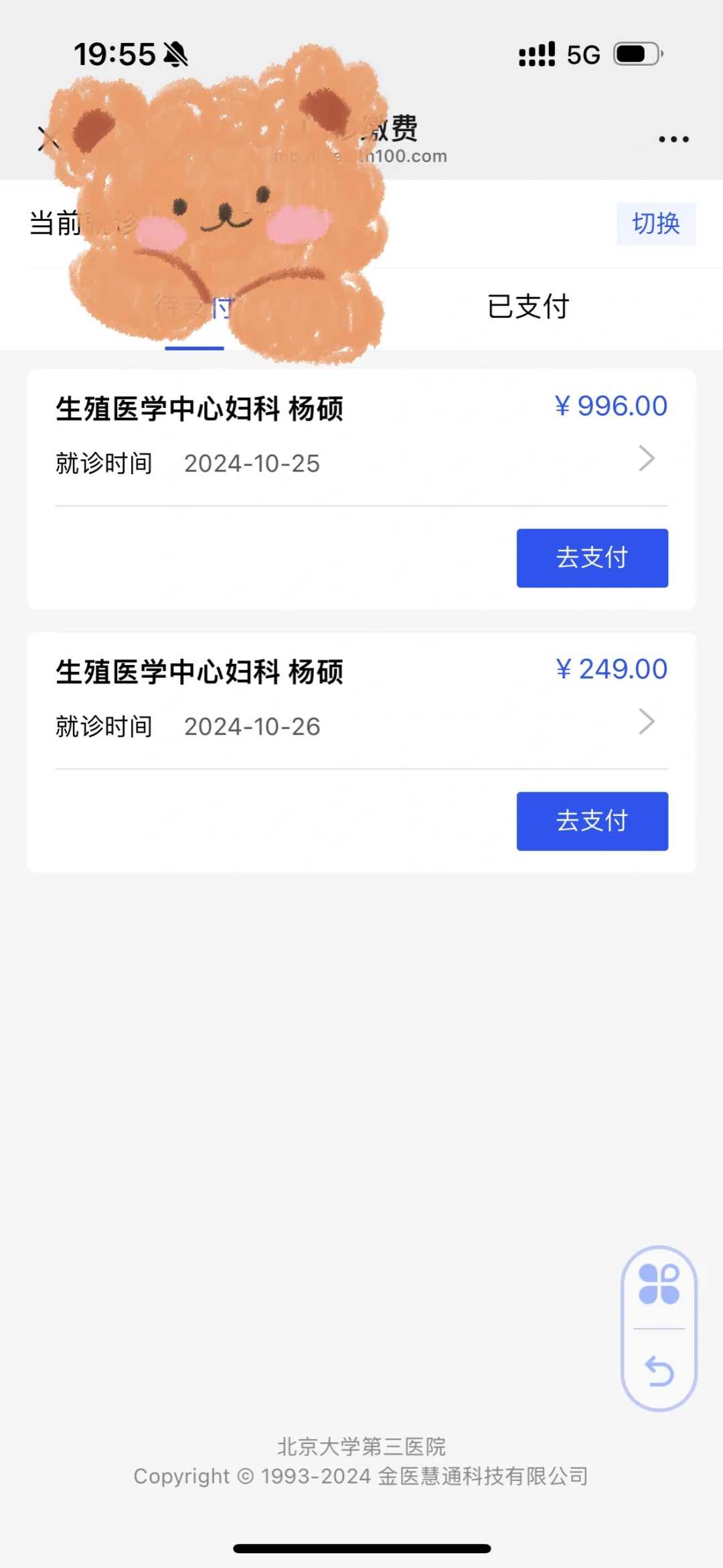Tap 切换 to change patient
This screenshot has width=723, height=1568.
point(656,223)
